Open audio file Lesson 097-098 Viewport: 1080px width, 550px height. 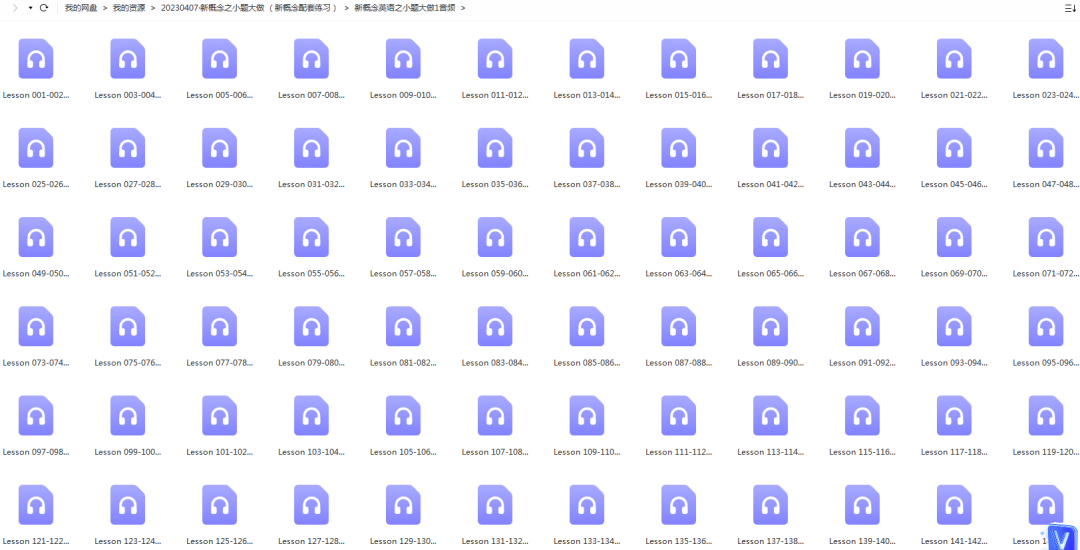36,416
